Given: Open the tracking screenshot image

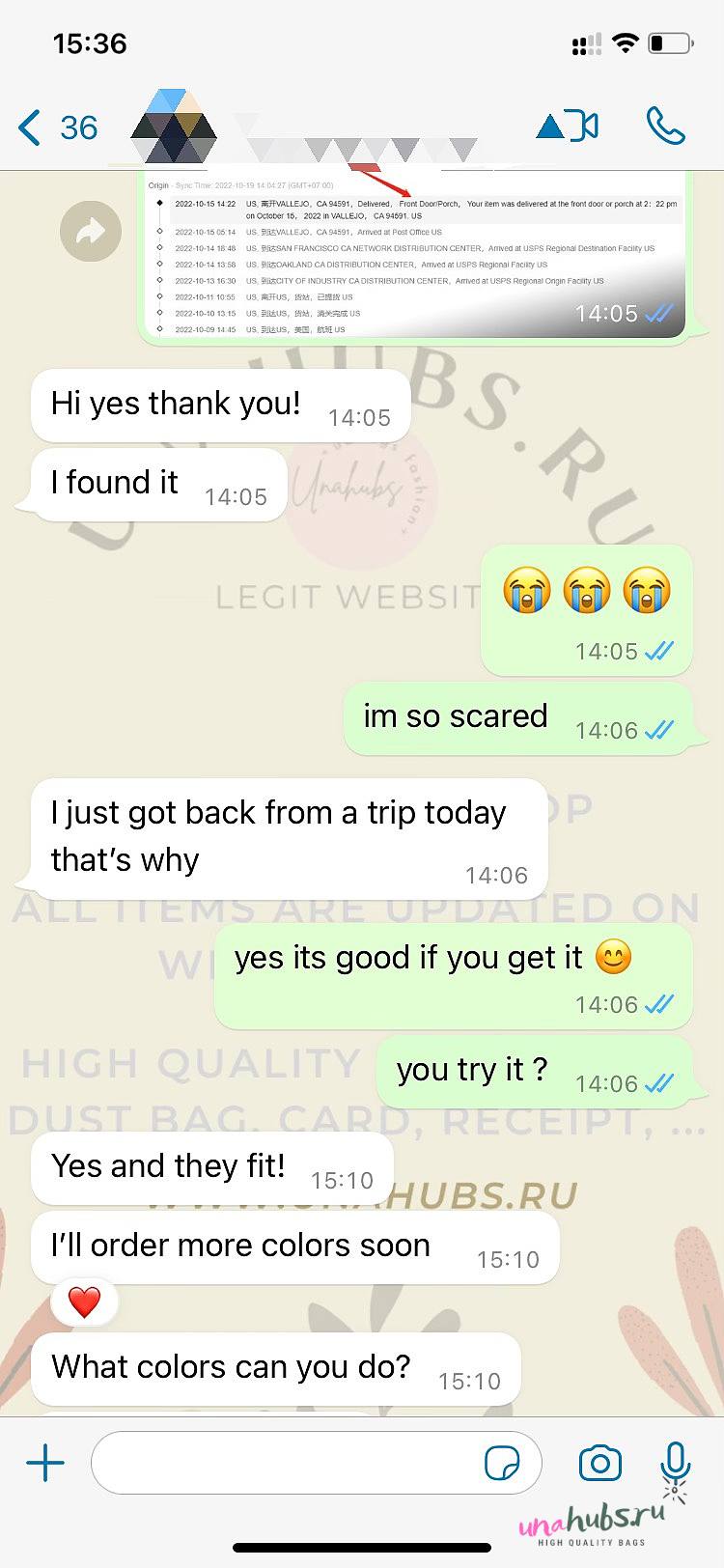Looking at the screenshot, I should 416,257.
